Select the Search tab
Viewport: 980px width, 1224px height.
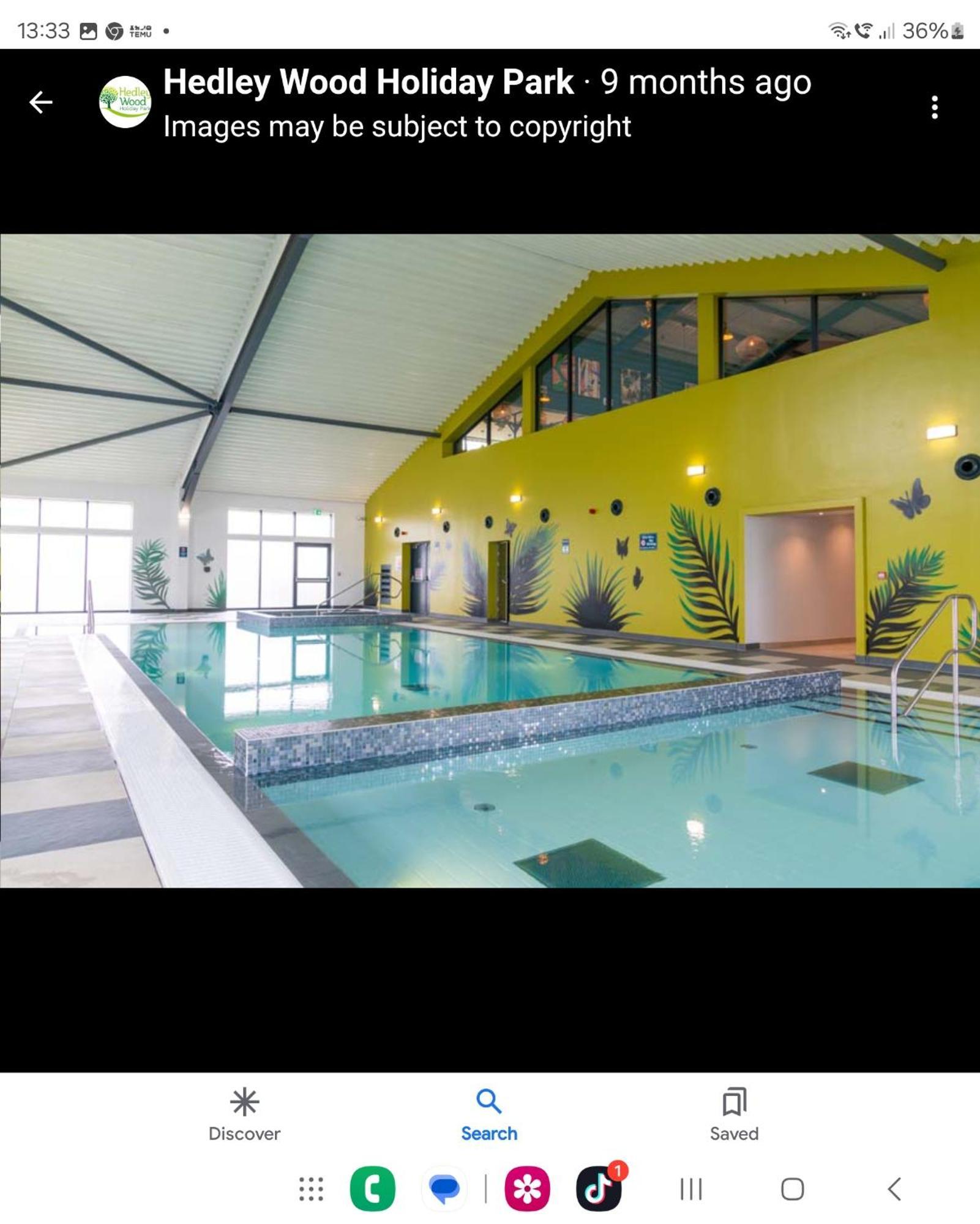489,1114
